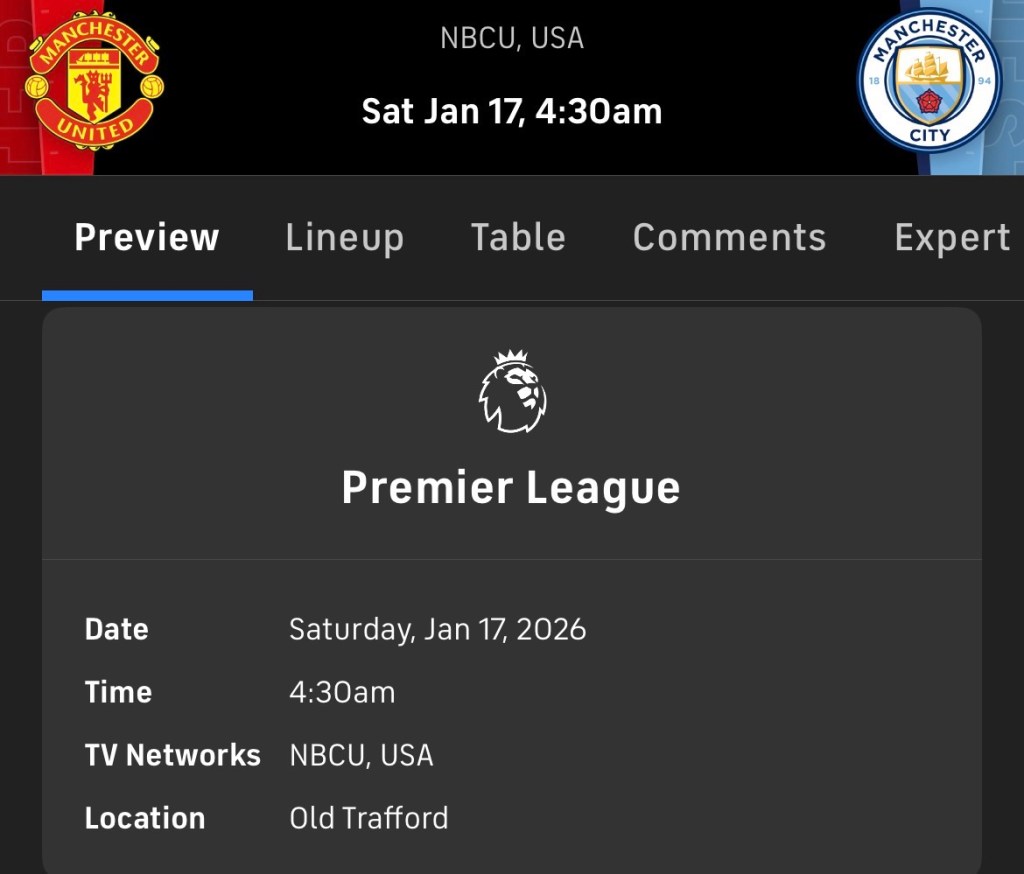The width and height of the screenshot is (1024, 874).
Task: Switch to the Lineup tab
Action: point(344,238)
